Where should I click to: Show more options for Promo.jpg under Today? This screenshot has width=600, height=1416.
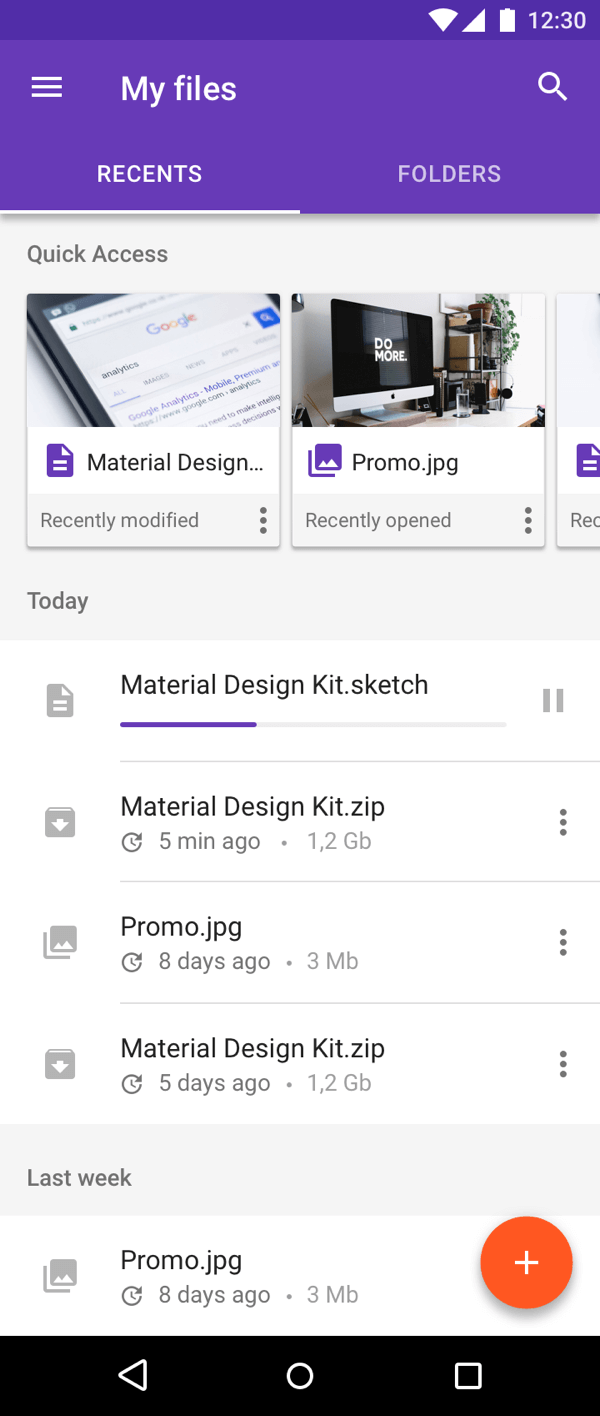tap(563, 942)
